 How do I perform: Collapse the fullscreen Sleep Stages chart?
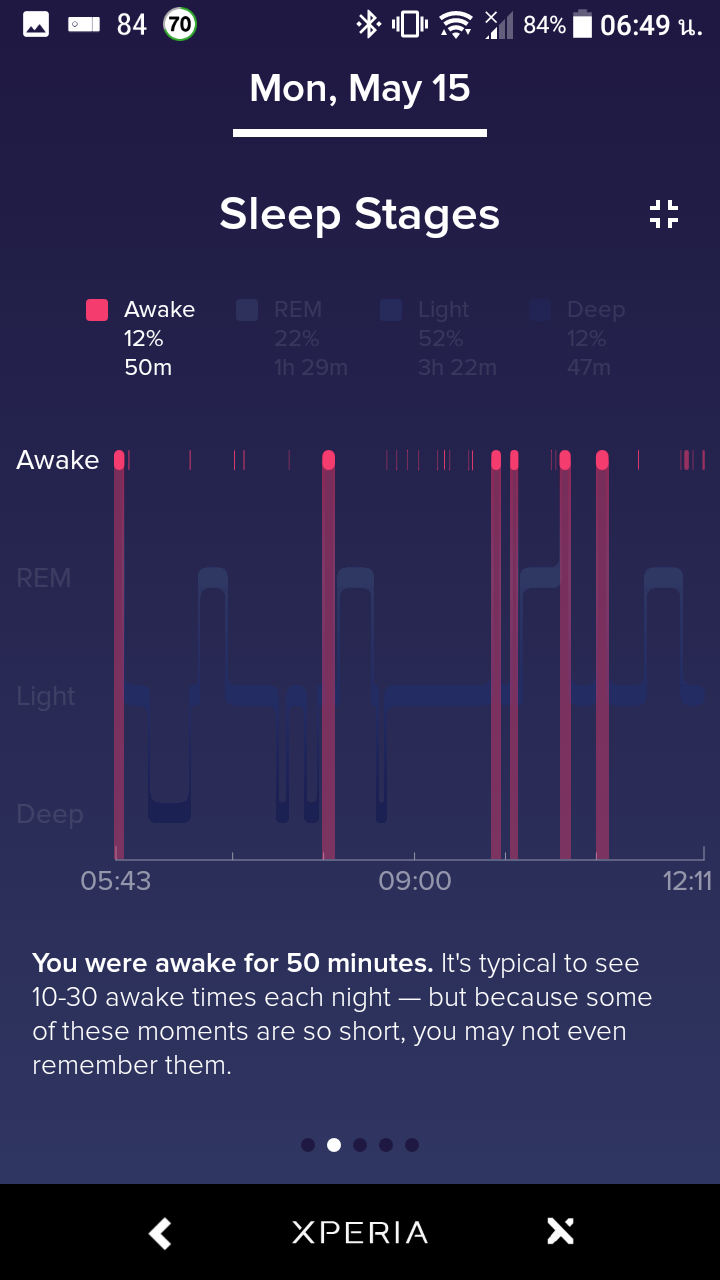[663, 214]
